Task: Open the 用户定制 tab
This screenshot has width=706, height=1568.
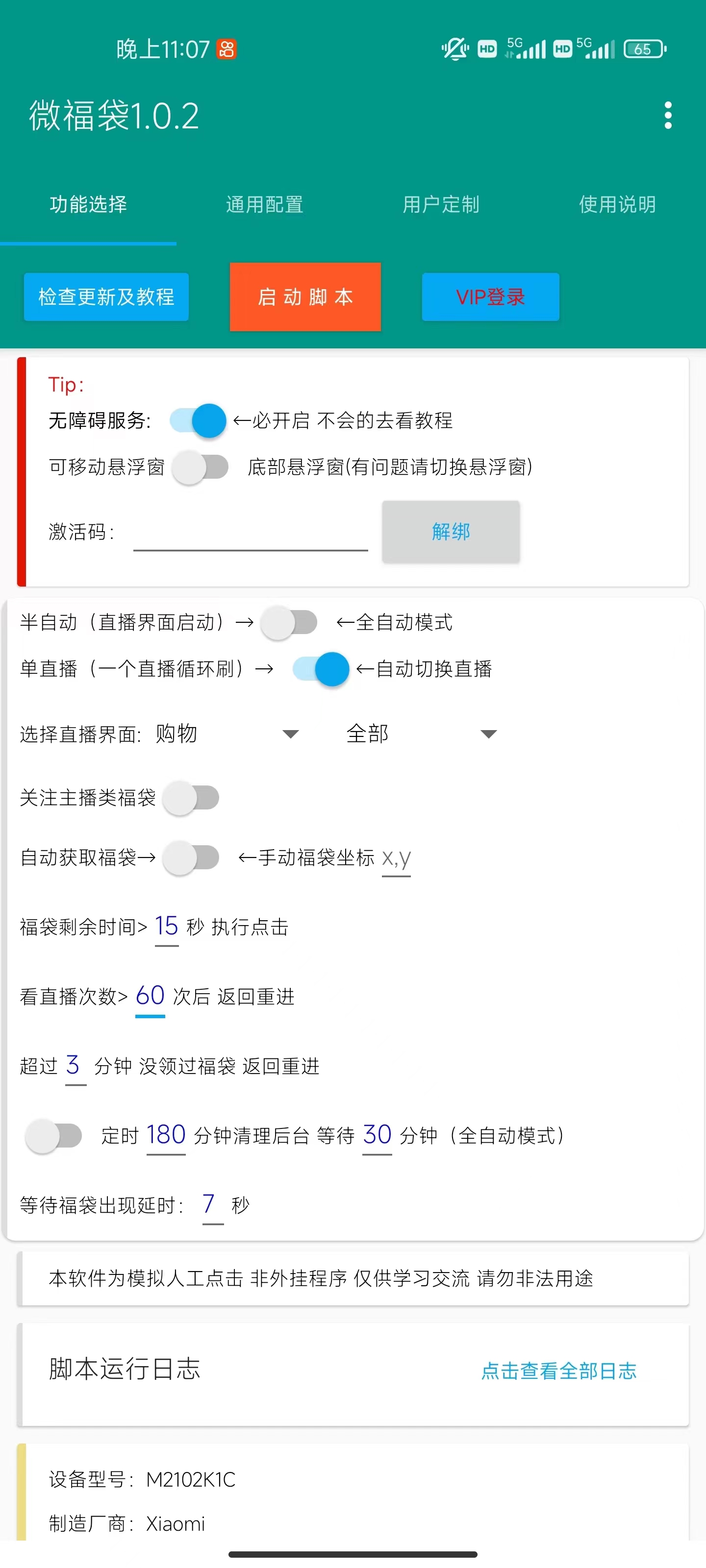Action: coord(440,205)
